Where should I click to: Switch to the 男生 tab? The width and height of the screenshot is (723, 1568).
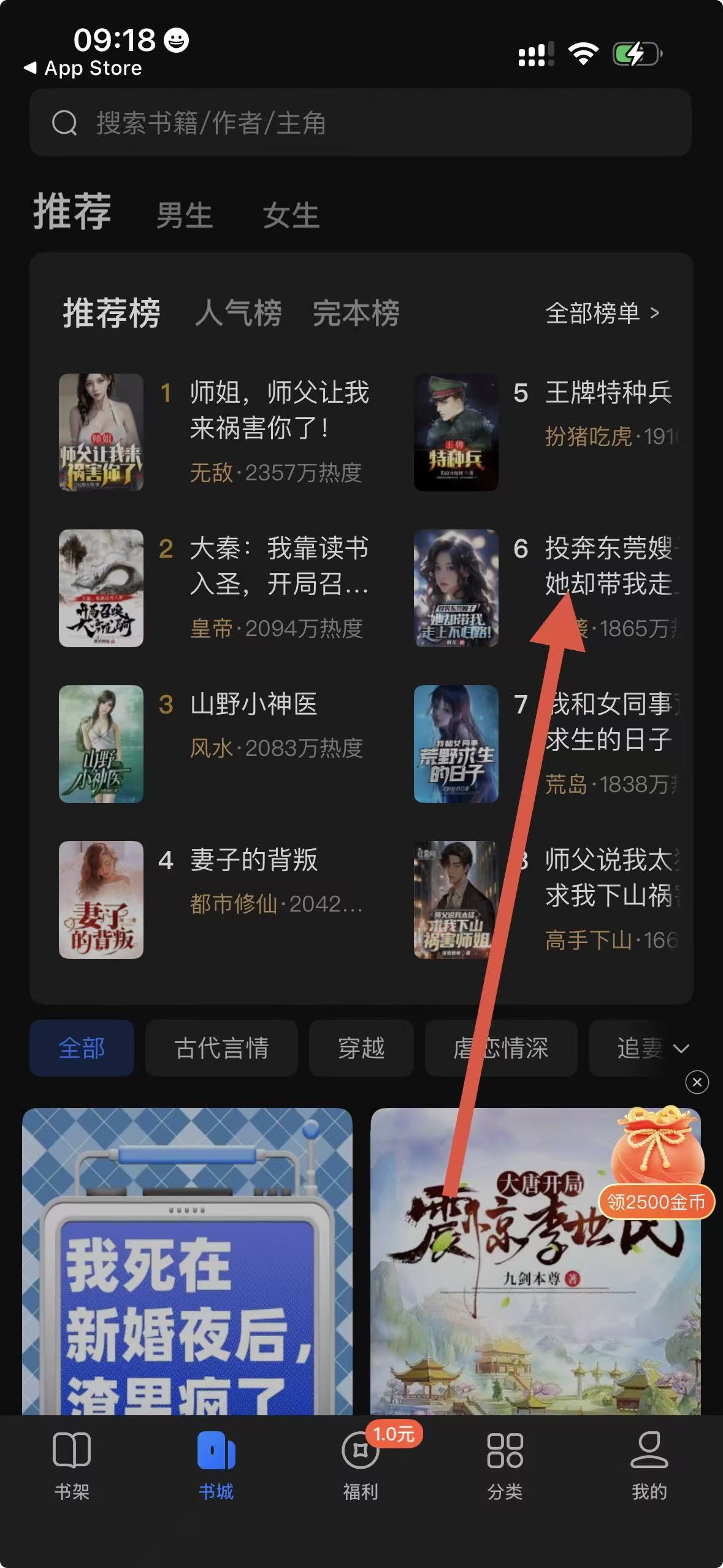point(184,216)
